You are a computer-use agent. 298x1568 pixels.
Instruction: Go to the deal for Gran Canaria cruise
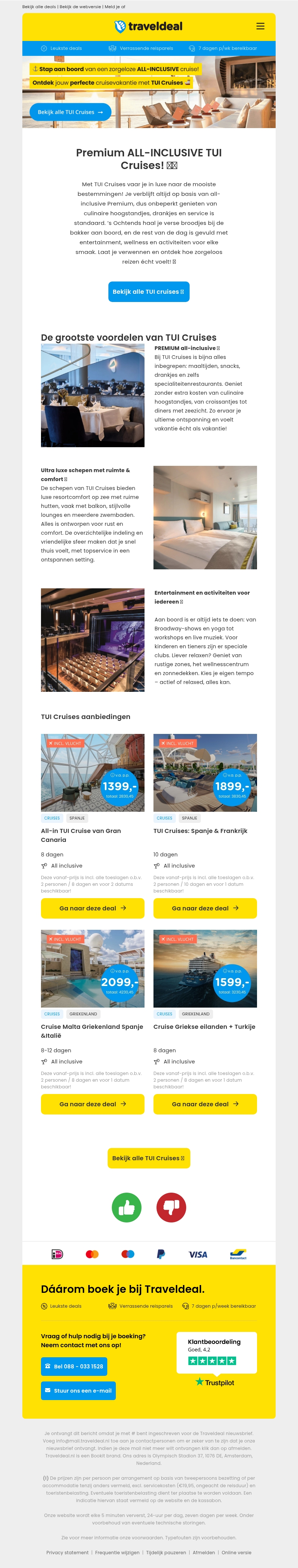pyautogui.click(x=93, y=907)
